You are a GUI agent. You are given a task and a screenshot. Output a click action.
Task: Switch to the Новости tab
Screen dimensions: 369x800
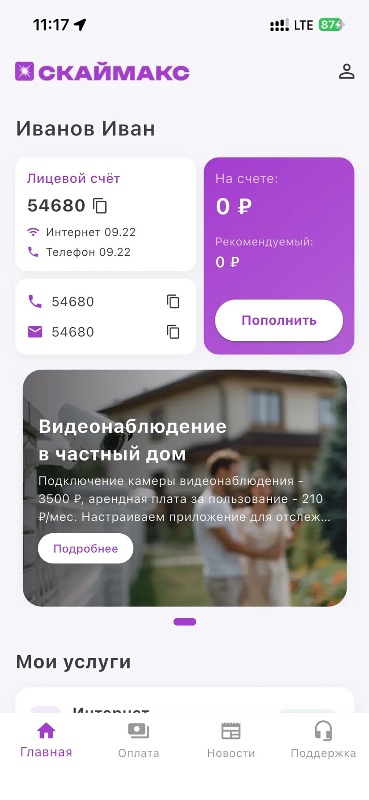231,740
